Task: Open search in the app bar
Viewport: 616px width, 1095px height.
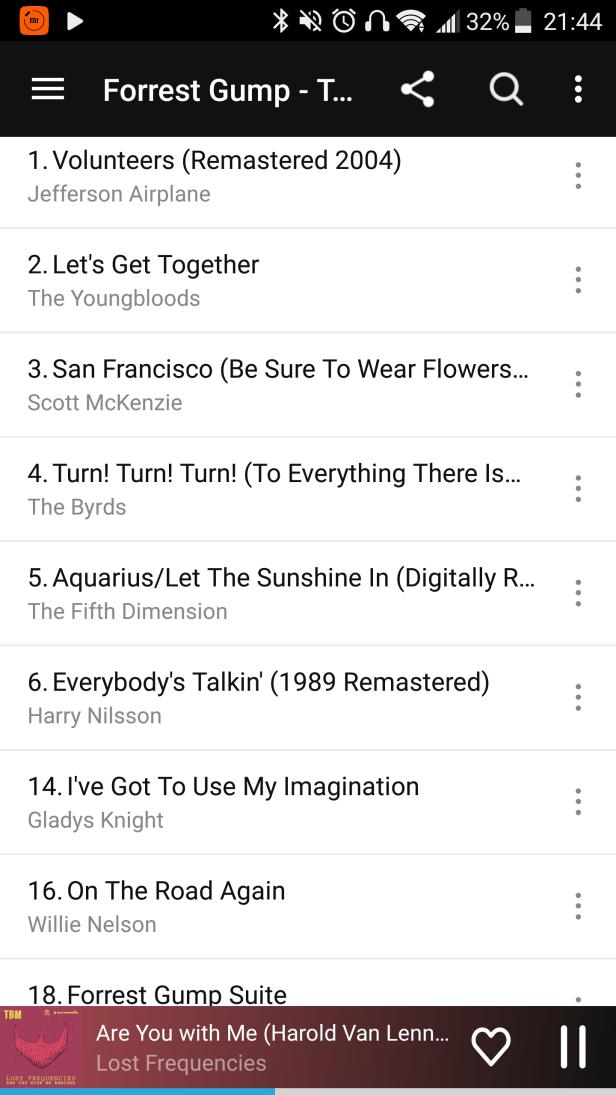Action: (506, 89)
